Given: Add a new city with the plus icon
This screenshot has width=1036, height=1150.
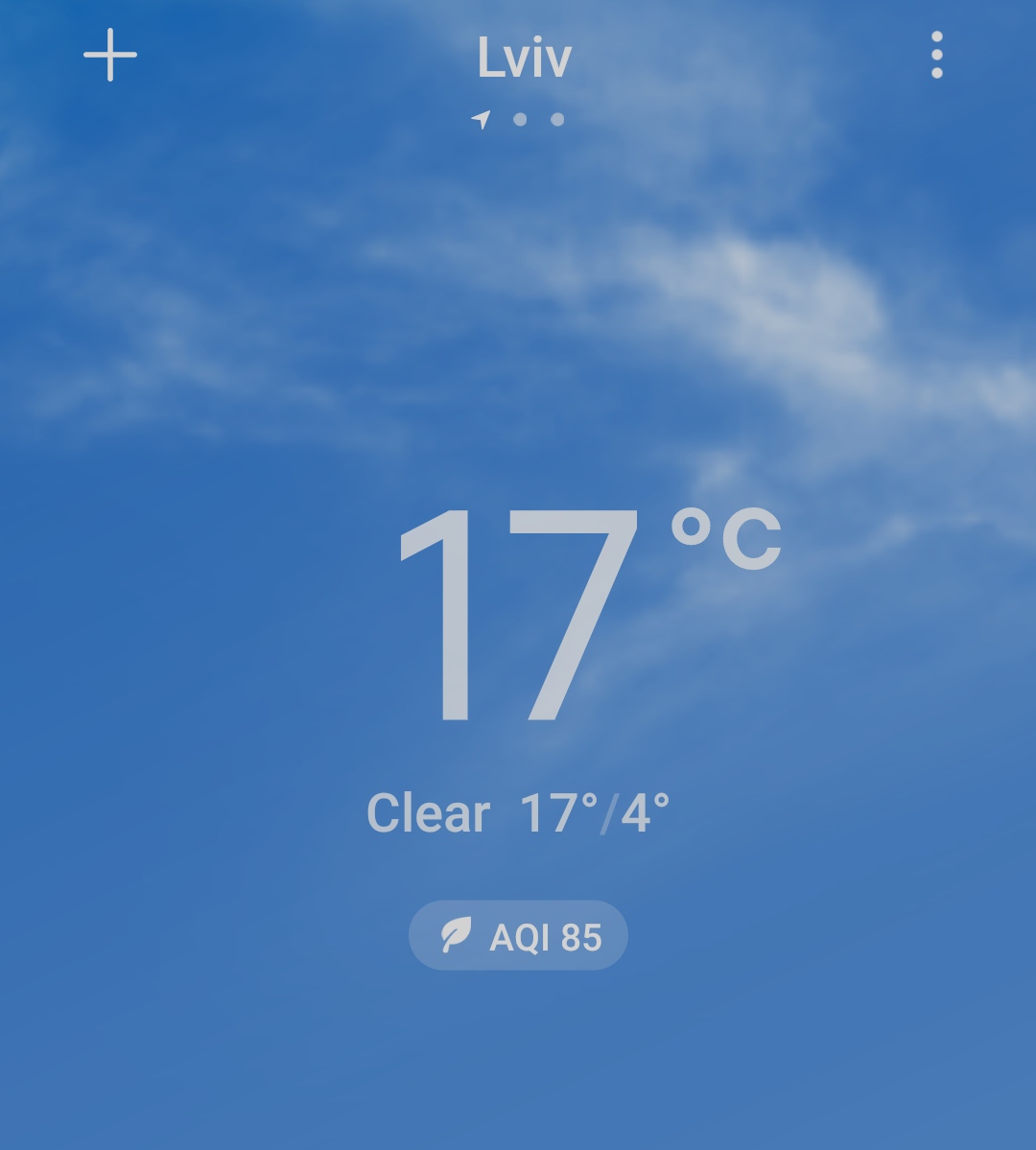Looking at the screenshot, I should (x=110, y=55).
